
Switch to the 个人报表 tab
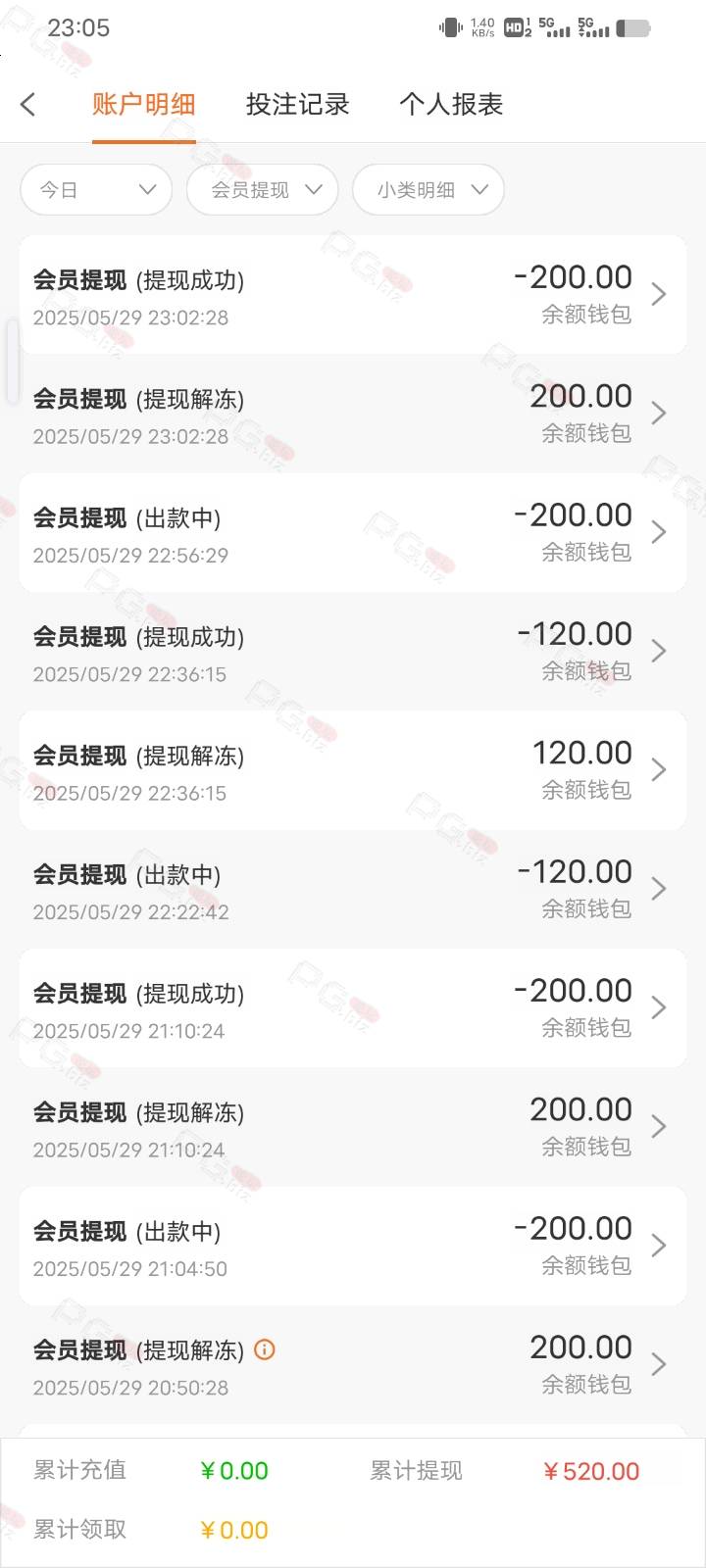pyautogui.click(x=451, y=104)
